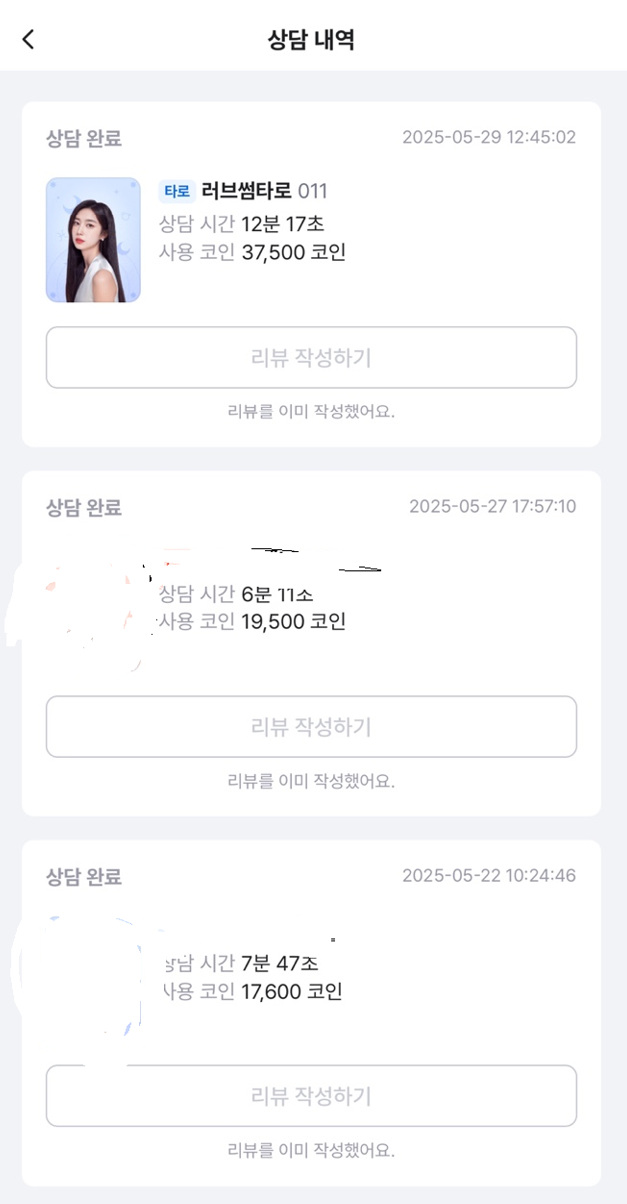Tap 리뷰 작성하기 under the 17,600 코인 consultation
This screenshot has height=1204, width=627.
click(311, 1096)
